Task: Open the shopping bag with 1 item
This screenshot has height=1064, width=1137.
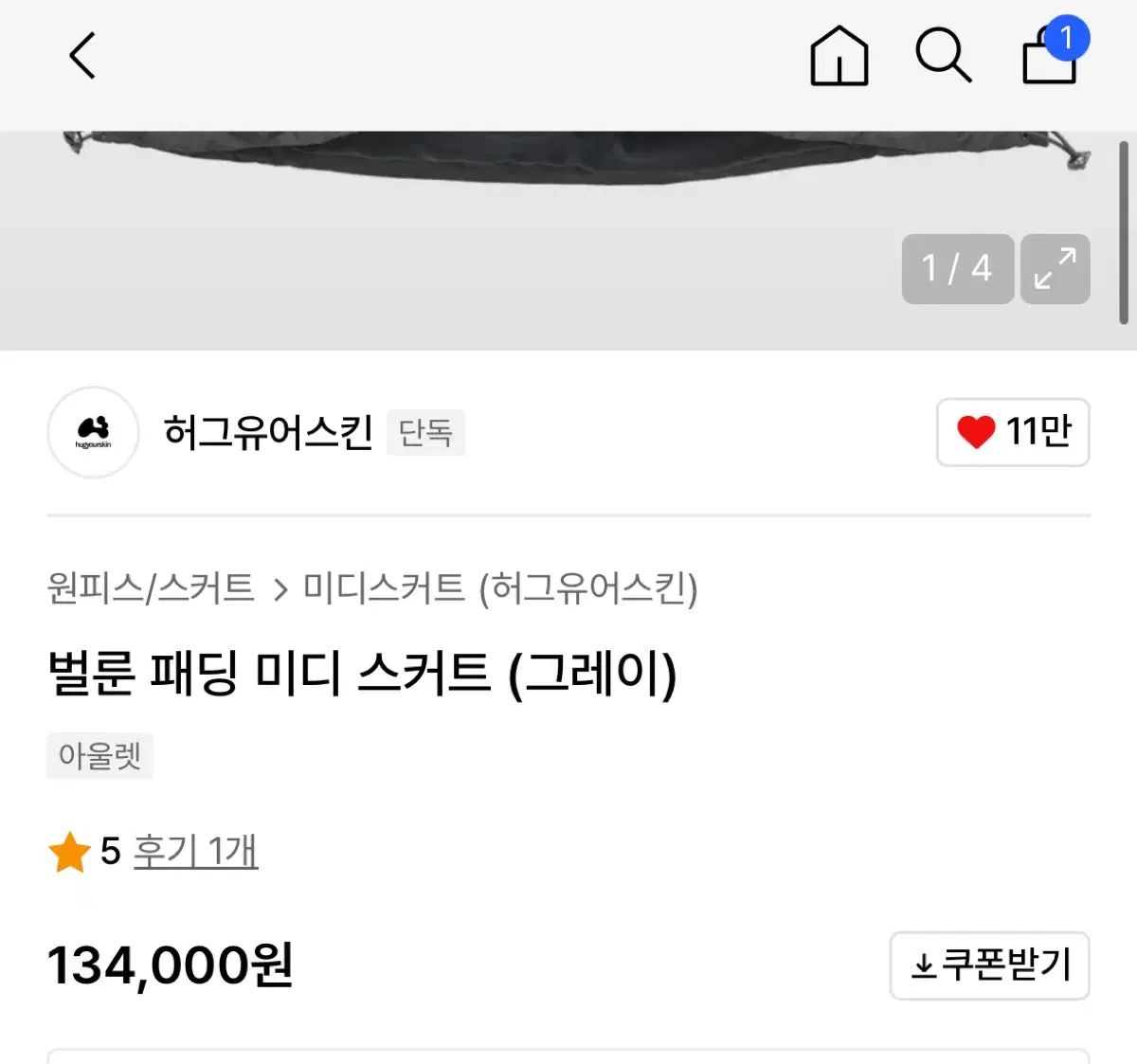Action: pyautogui.click(x=1052, y=55)
